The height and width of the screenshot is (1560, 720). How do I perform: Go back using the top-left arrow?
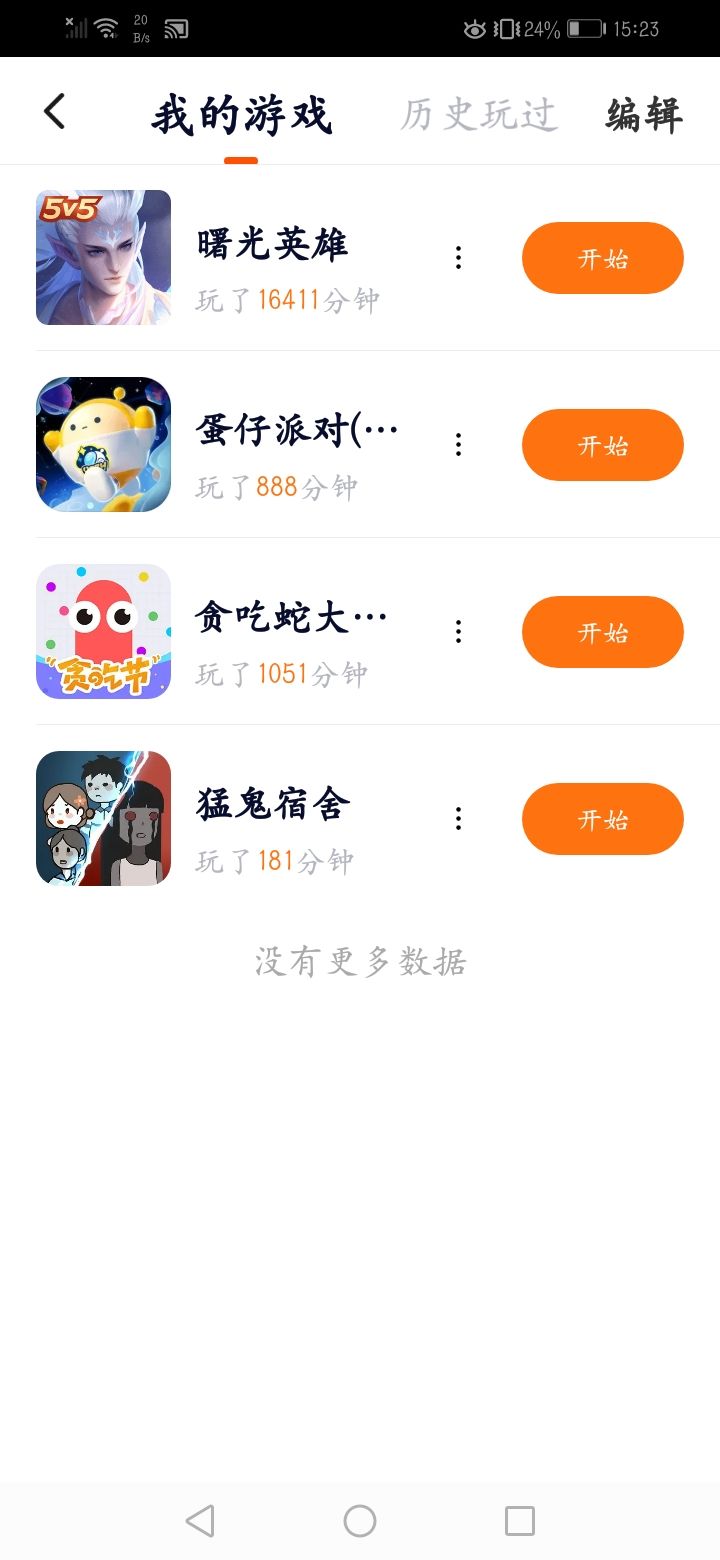point(55,112)
